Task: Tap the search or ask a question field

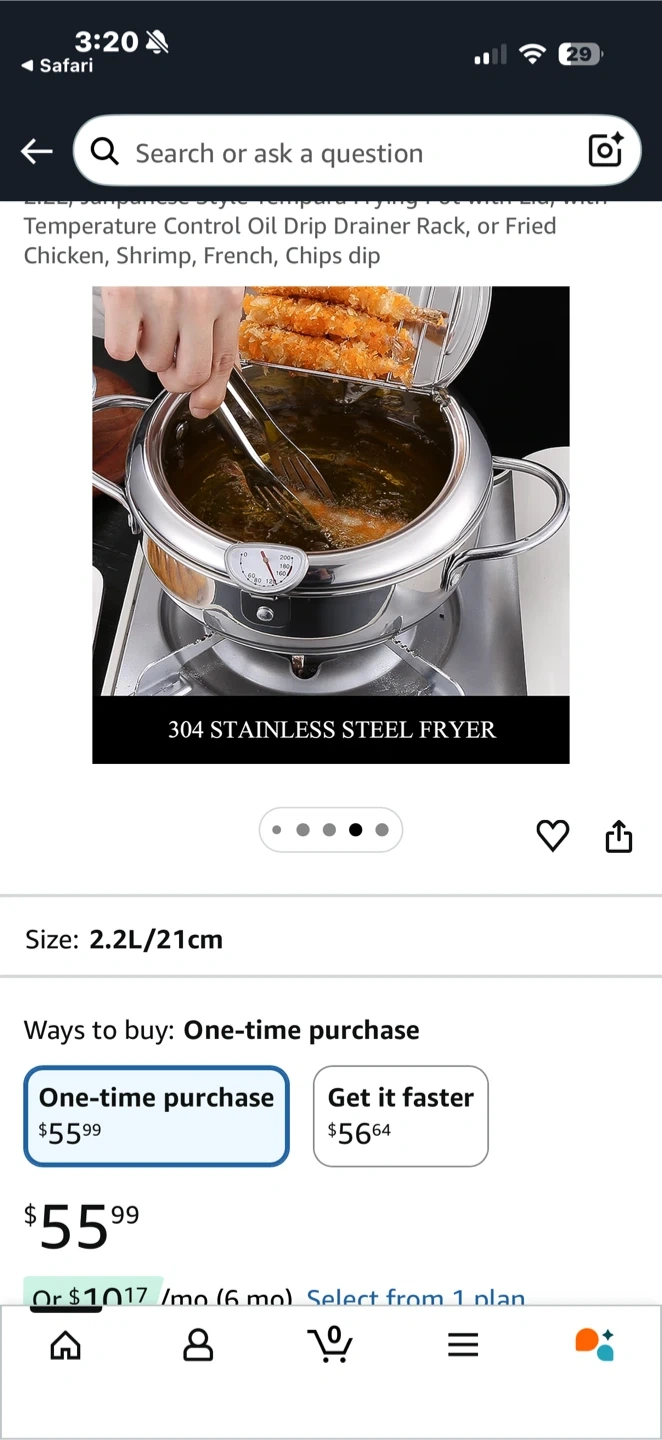Action: [340, 152]
